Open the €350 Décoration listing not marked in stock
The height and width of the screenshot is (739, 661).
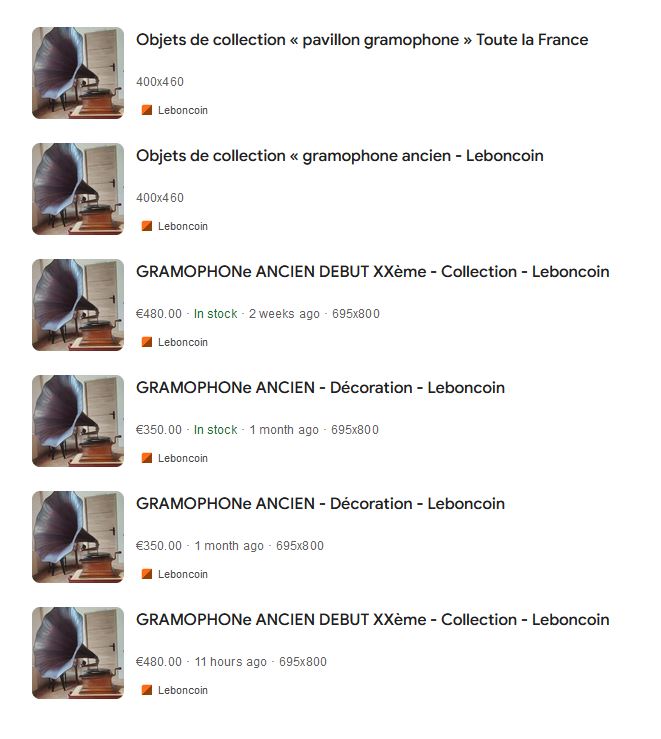coord(320,505)
